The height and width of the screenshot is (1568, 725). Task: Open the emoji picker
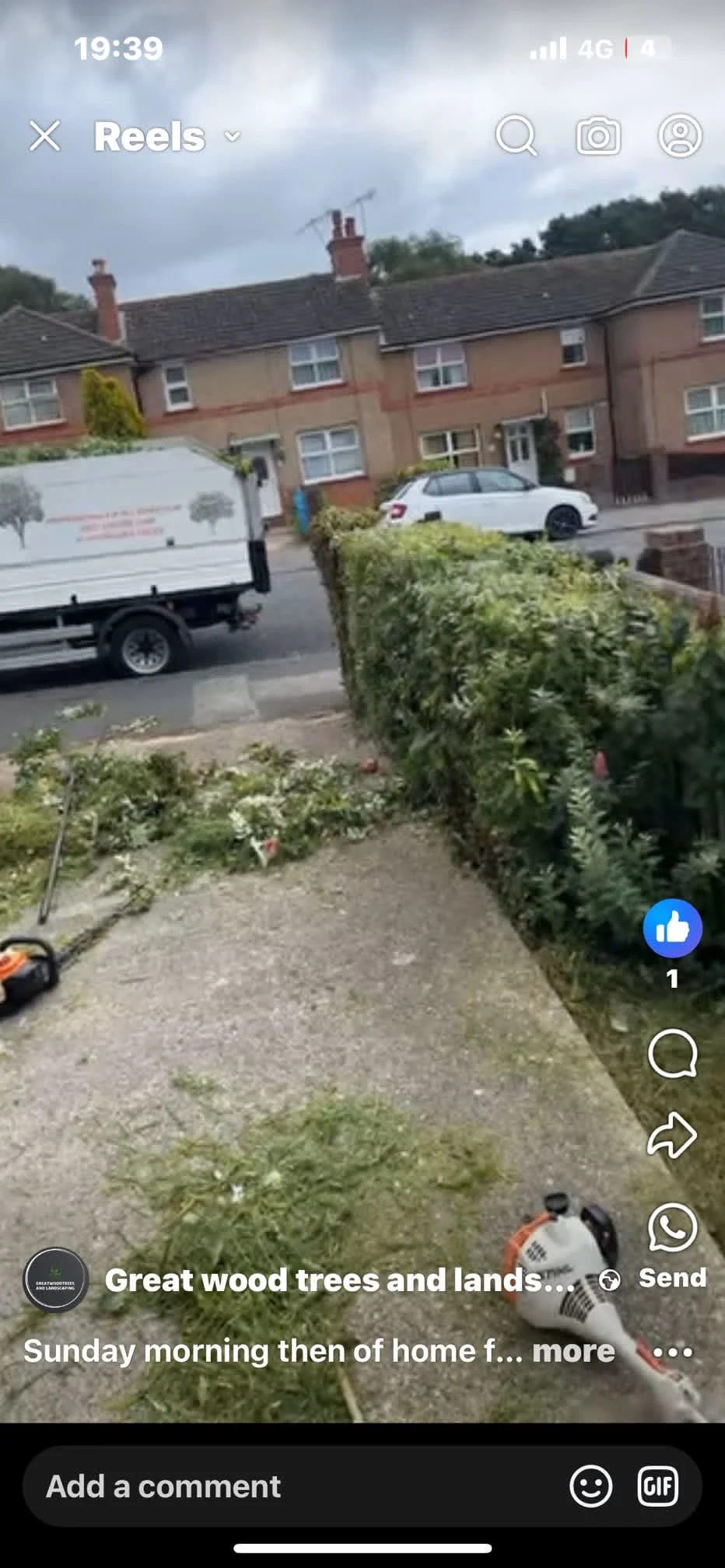590,1486
